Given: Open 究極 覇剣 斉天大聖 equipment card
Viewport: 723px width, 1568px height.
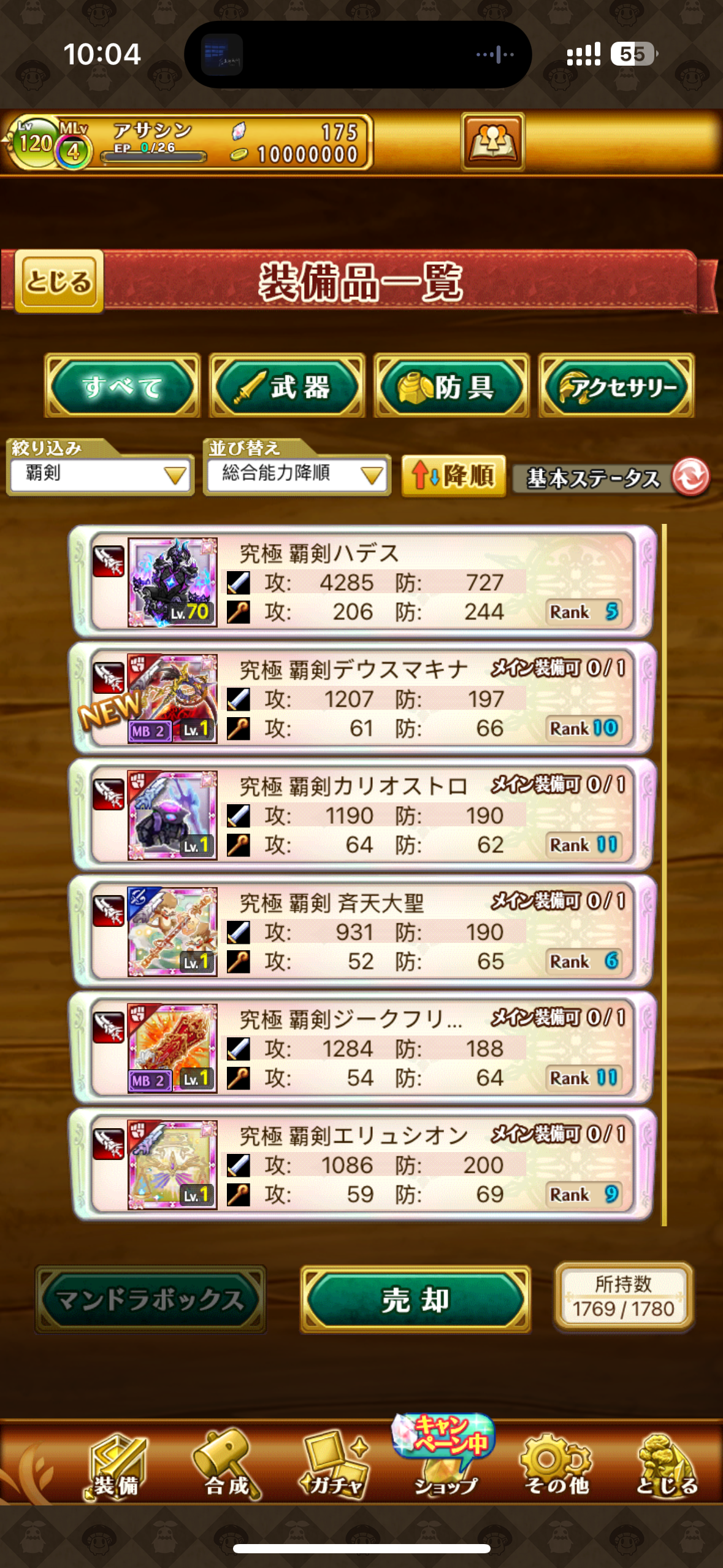Looking at the screenshot, I should 362,932.
